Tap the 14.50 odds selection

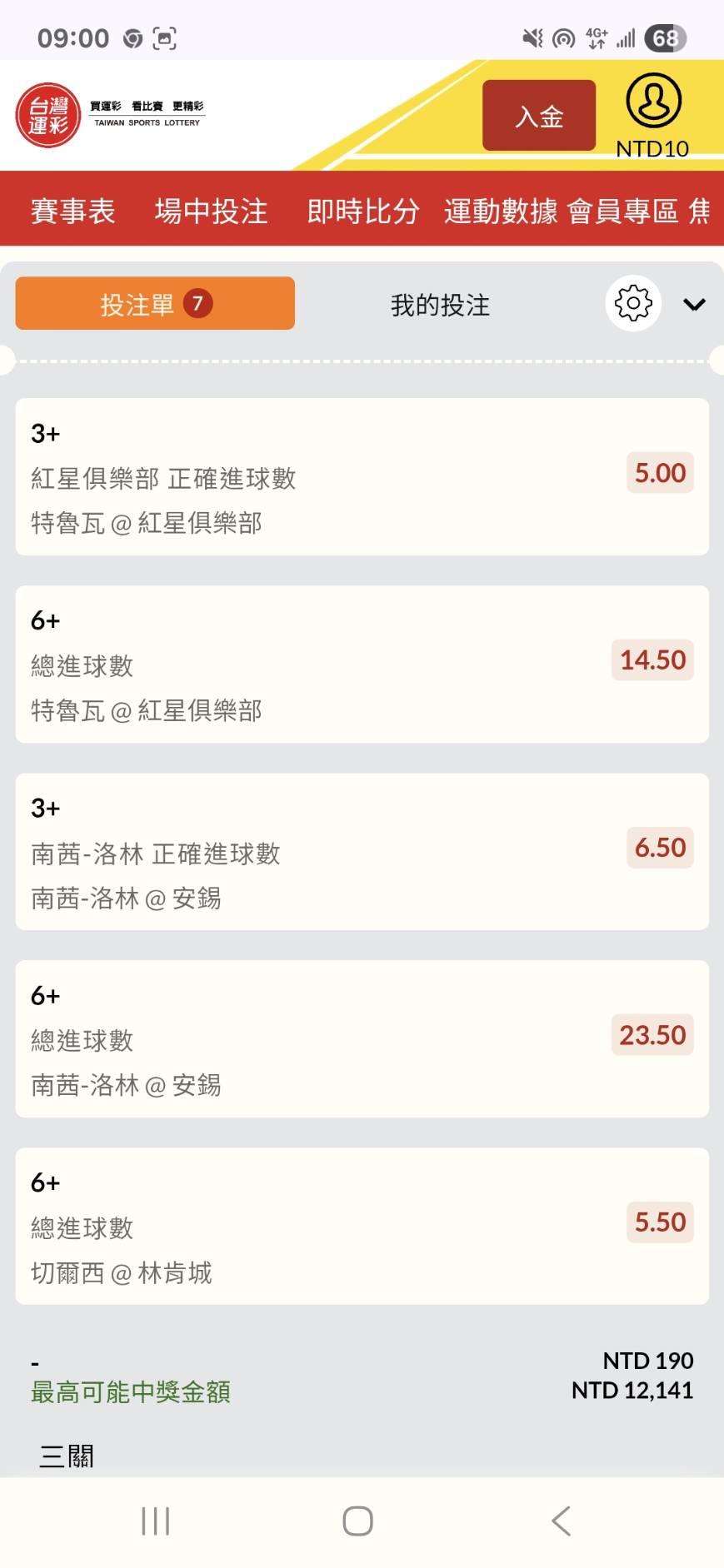click(652, 660)
